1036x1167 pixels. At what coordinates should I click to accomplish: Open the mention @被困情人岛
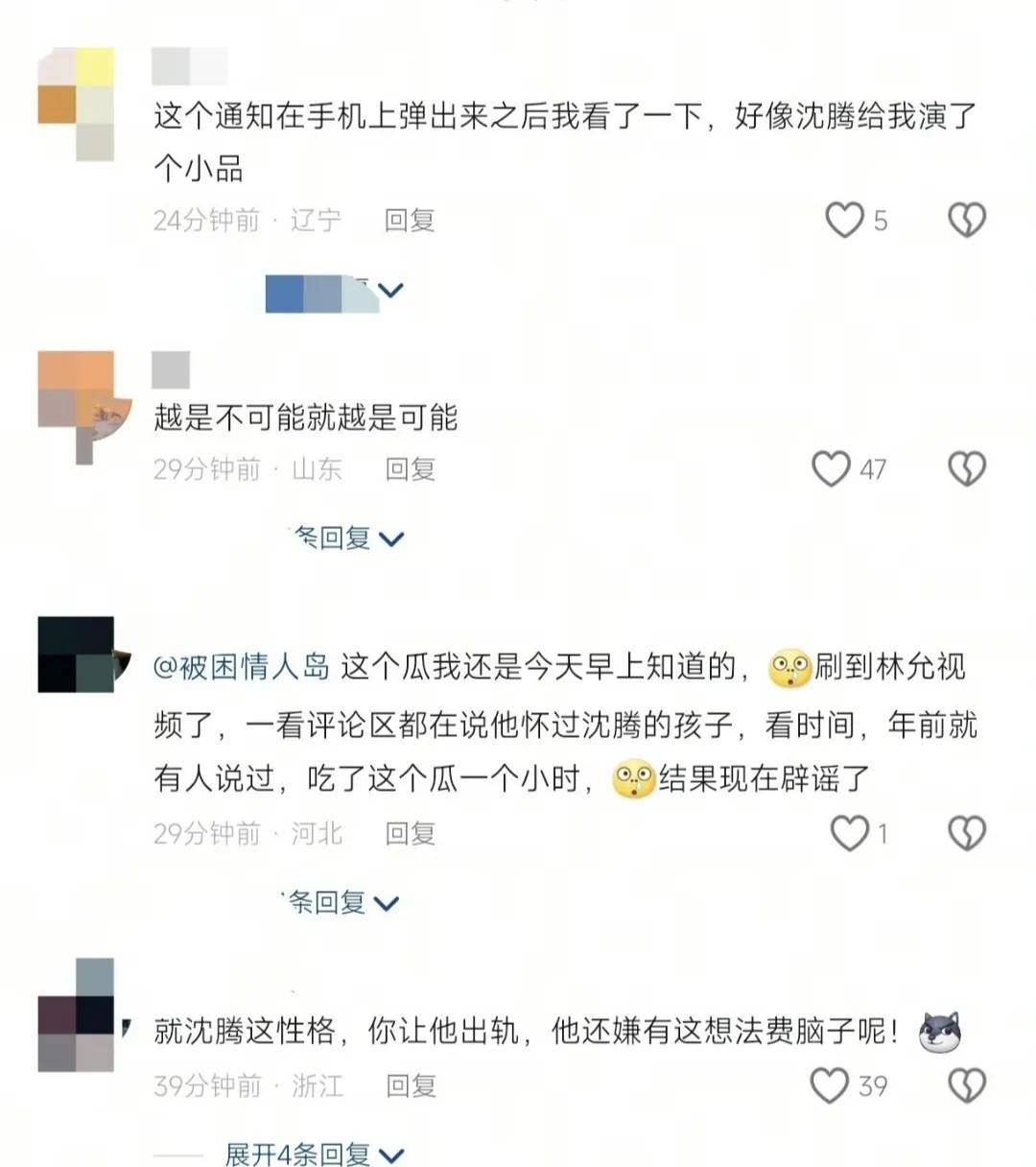pos(242,666)
